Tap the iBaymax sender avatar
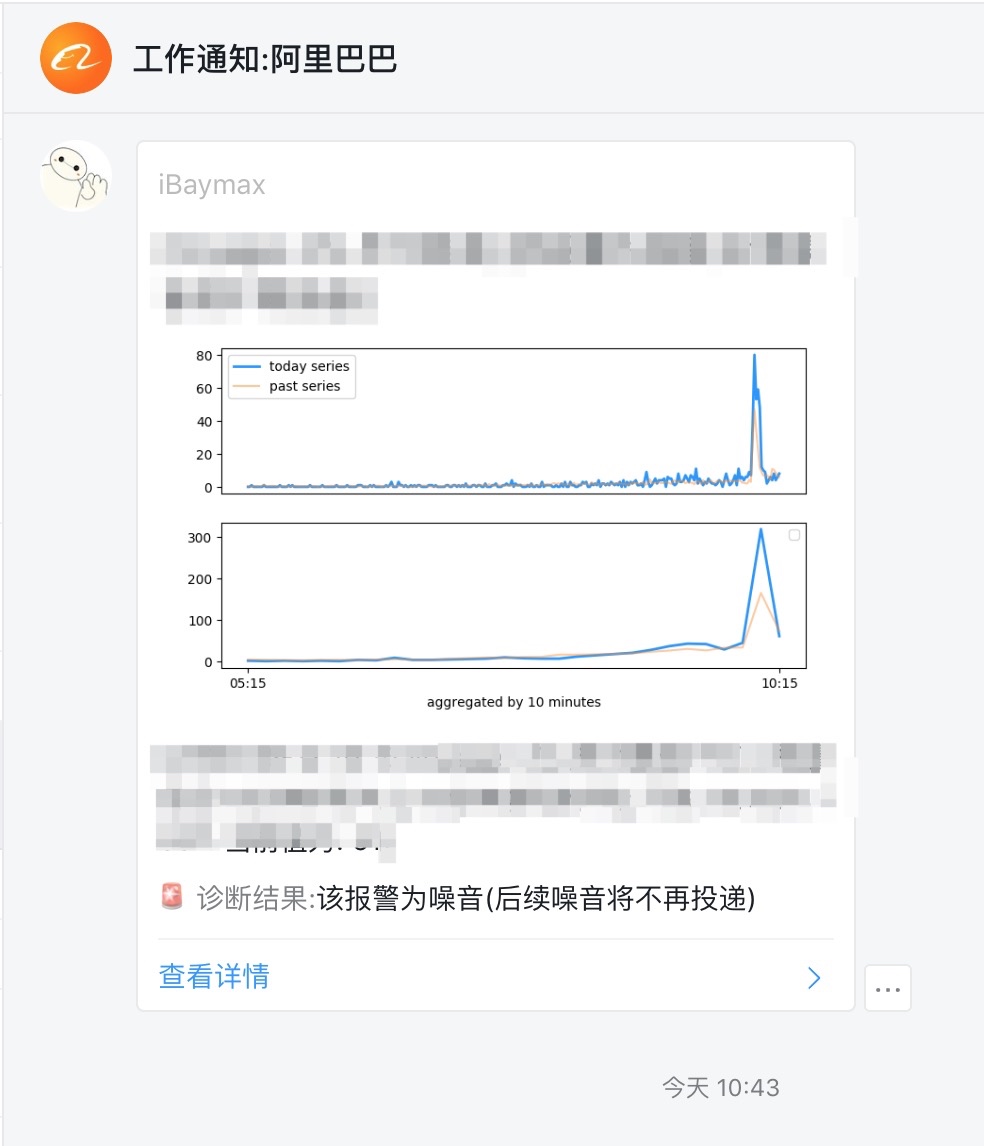The width and height of the screenshot is (984, 1146). [75, 176]
